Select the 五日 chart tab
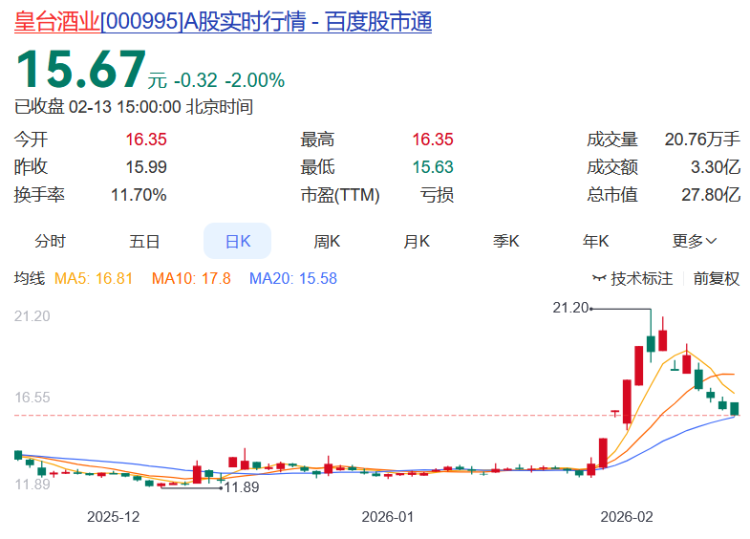The image size is (750, 539). coord(144,241)
